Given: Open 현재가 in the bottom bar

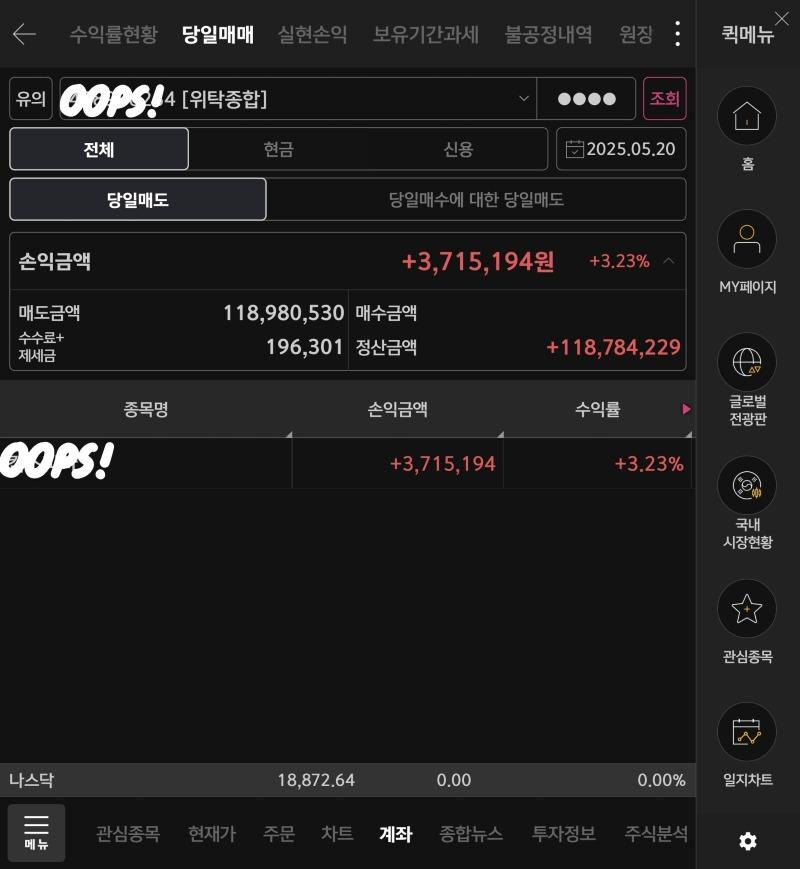Looking at the screenshot, I should tap(211, 833).
